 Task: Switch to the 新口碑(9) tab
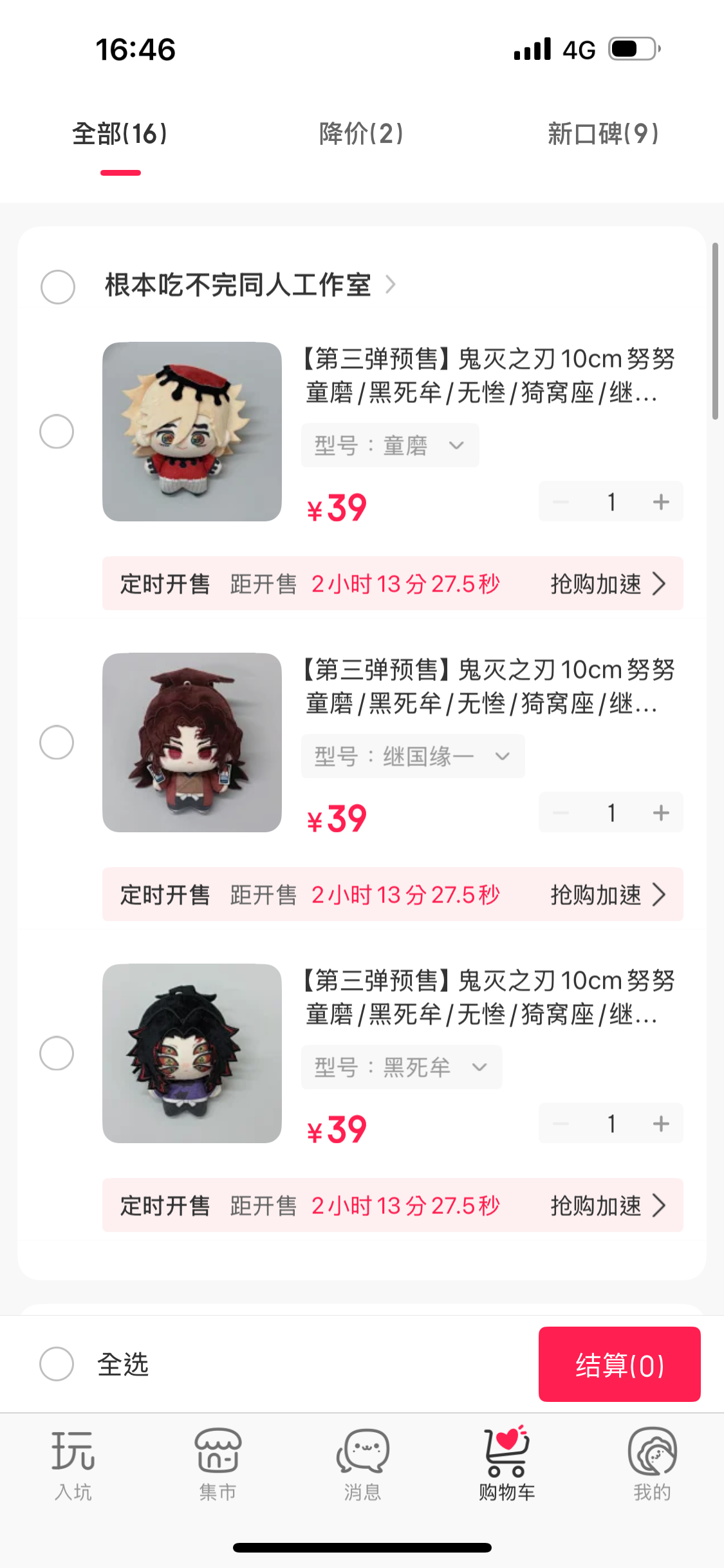tap(602, 134)
